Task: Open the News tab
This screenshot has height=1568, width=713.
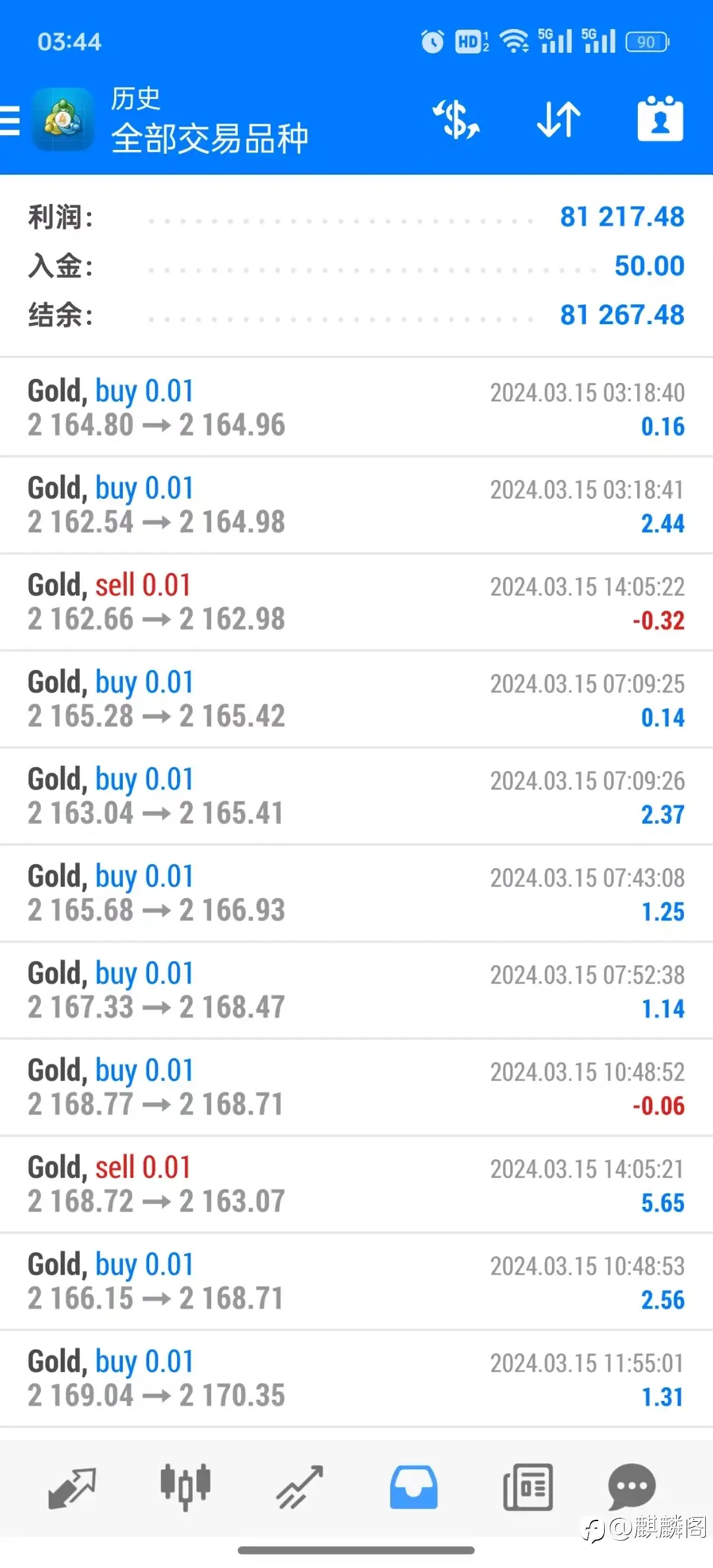Action: pos(527,1487)
